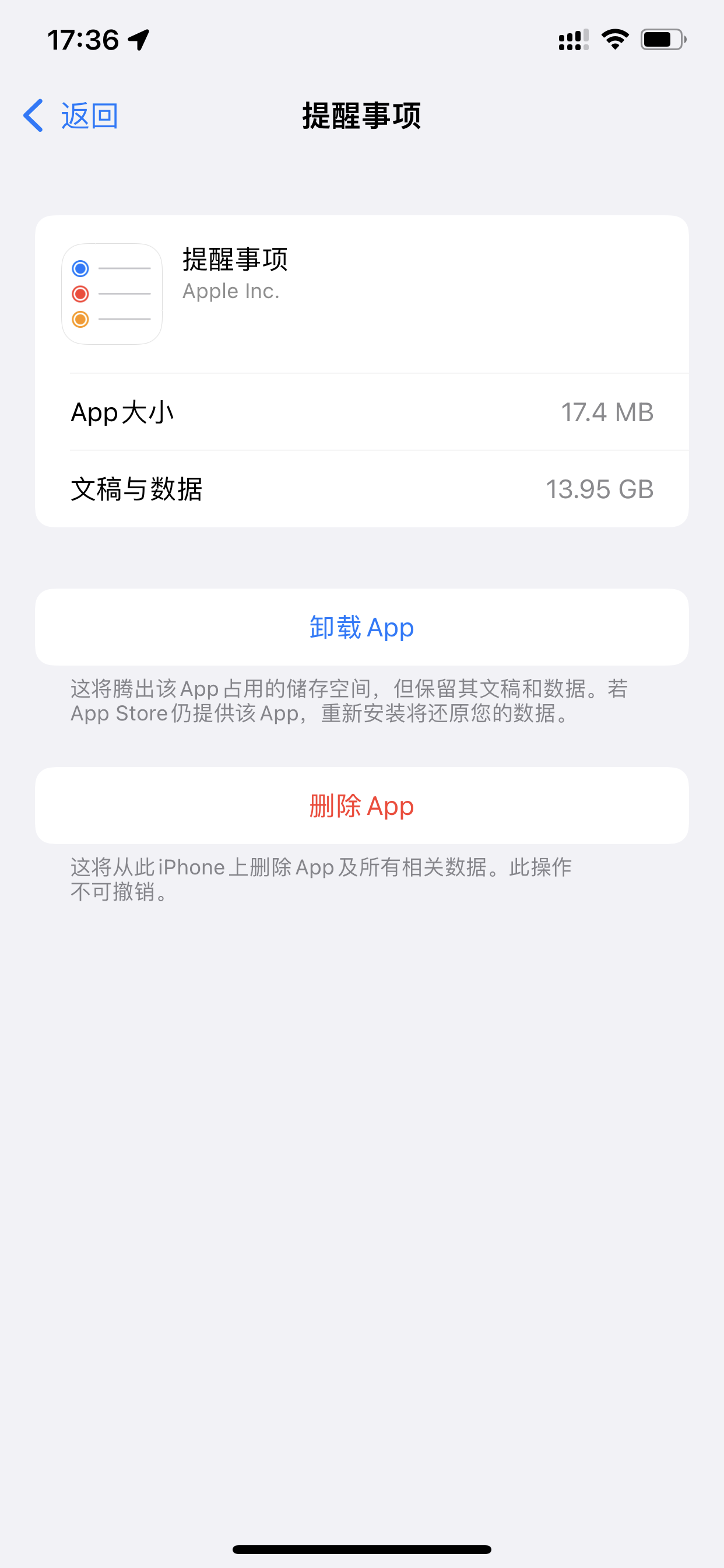
Task: Delete the app via 删除 App
Action: click(x=361, y=806)
